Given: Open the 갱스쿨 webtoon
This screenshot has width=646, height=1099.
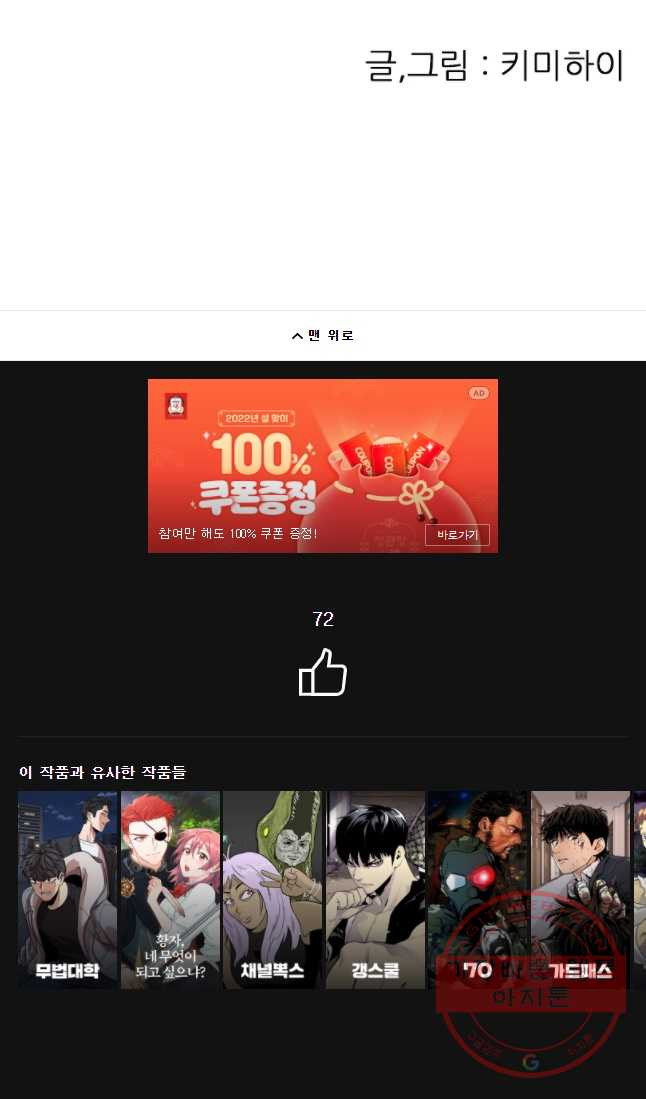Looking at the screenshot, I should (375, 890).
